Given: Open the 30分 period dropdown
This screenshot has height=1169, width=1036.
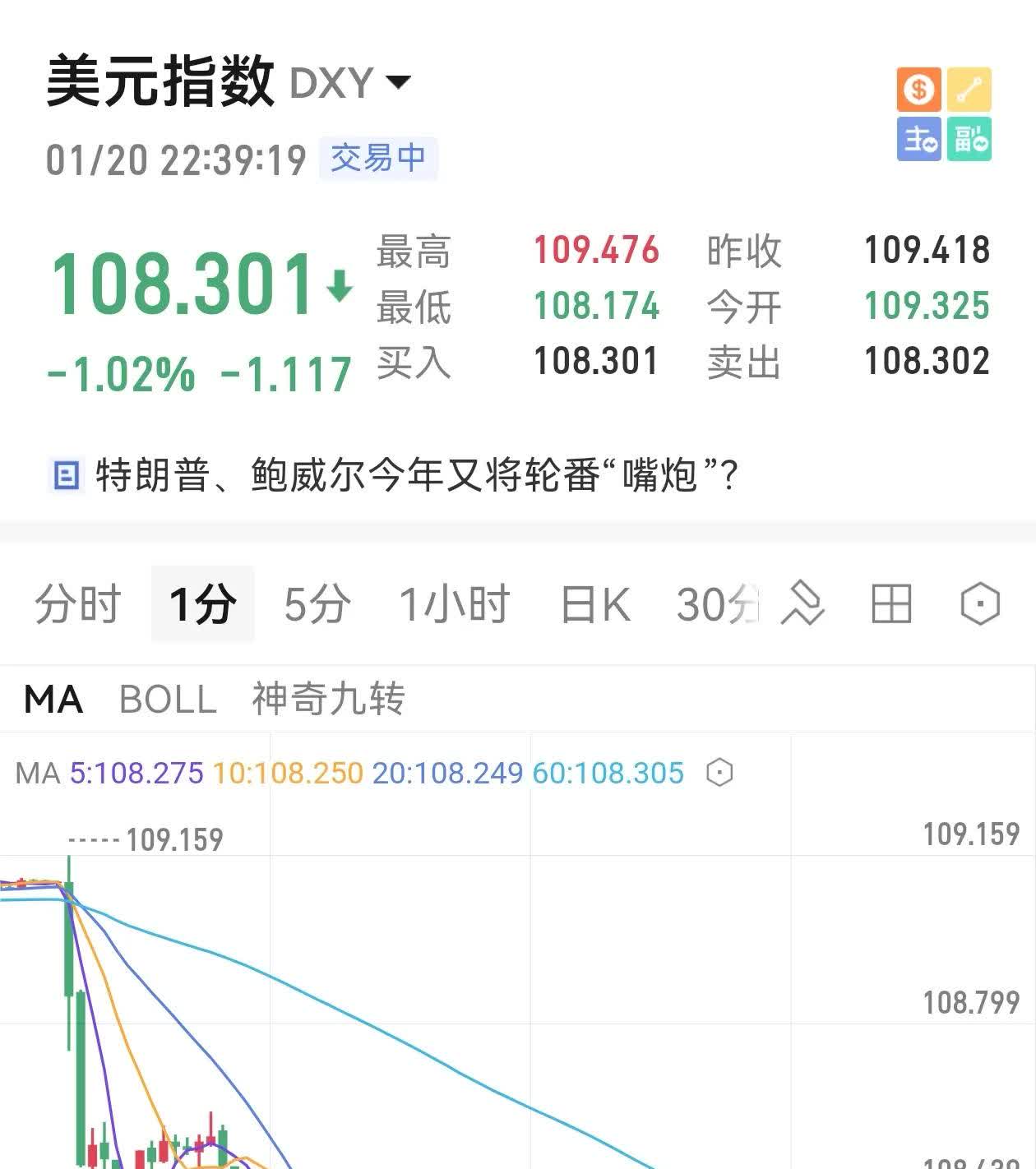Looking at the screenshot, I should point(718,604).
